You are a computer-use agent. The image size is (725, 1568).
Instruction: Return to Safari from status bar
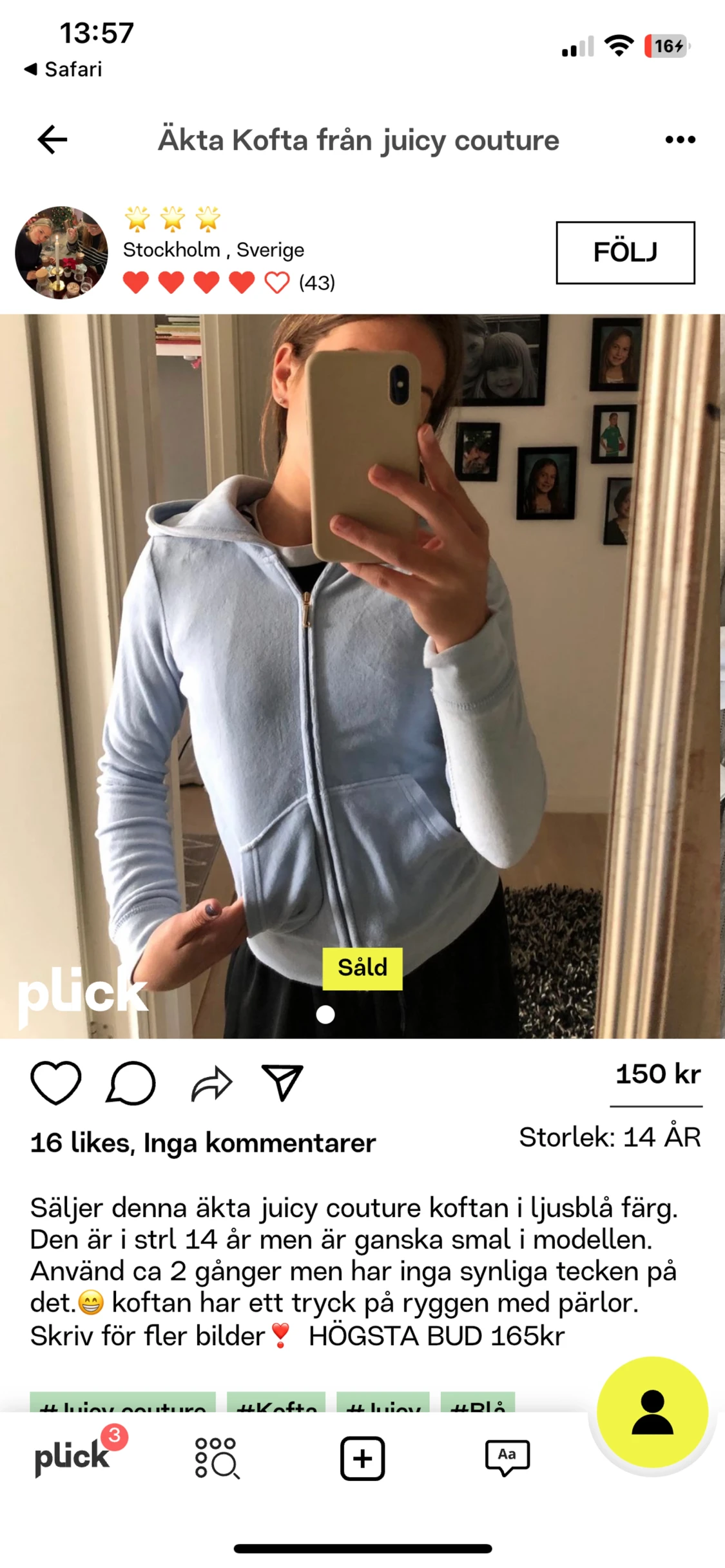pos(63,69)
